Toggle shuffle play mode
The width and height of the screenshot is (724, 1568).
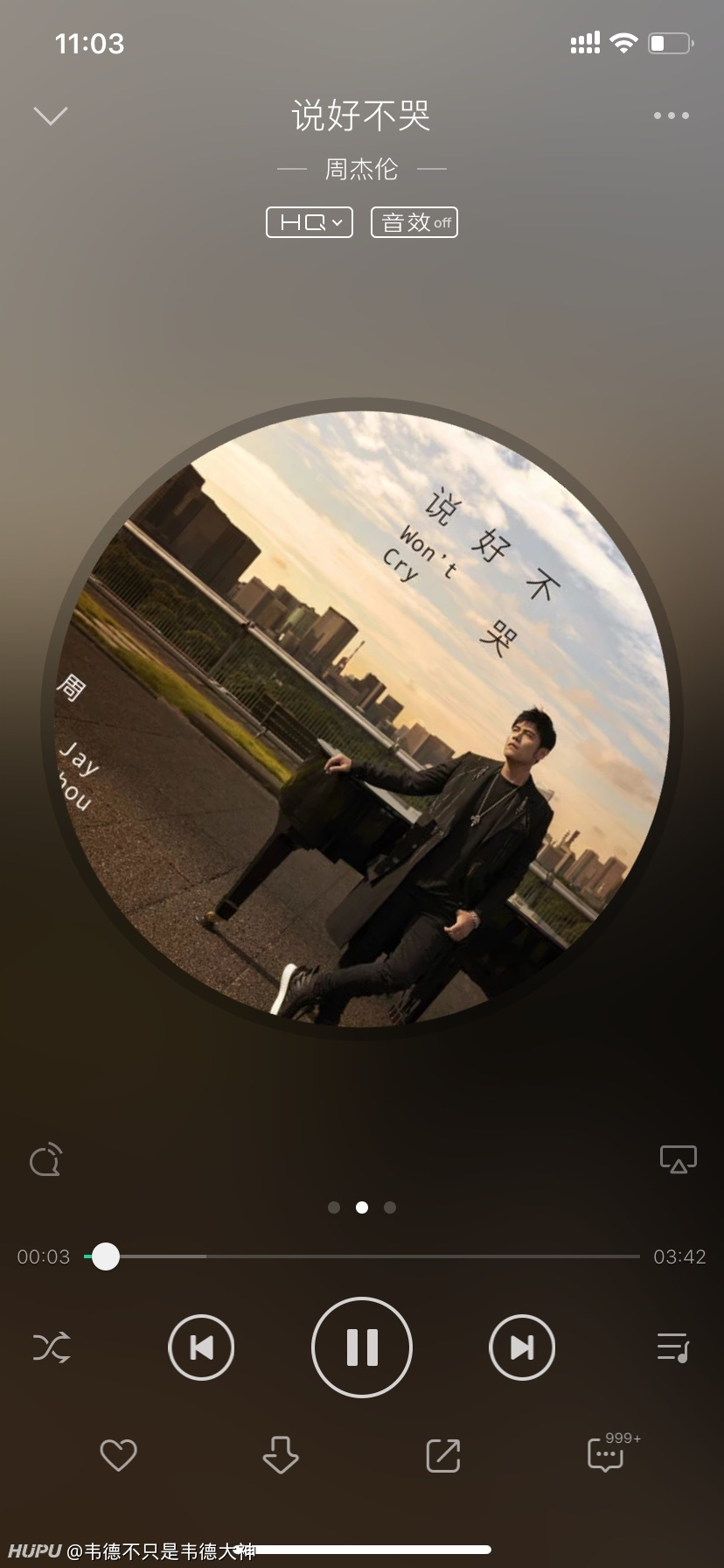click(52, 1347)
